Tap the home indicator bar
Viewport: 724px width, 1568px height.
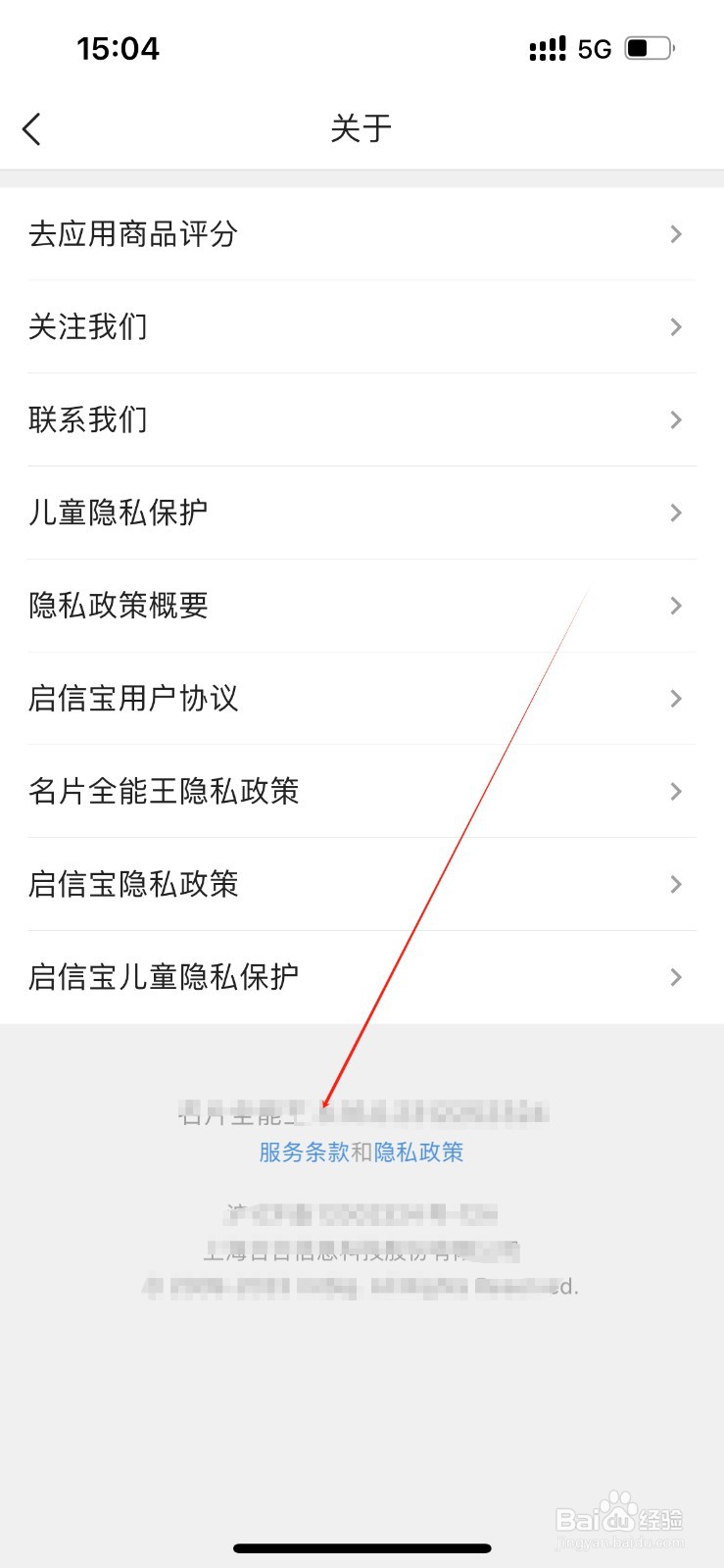tap(362, 1547)
